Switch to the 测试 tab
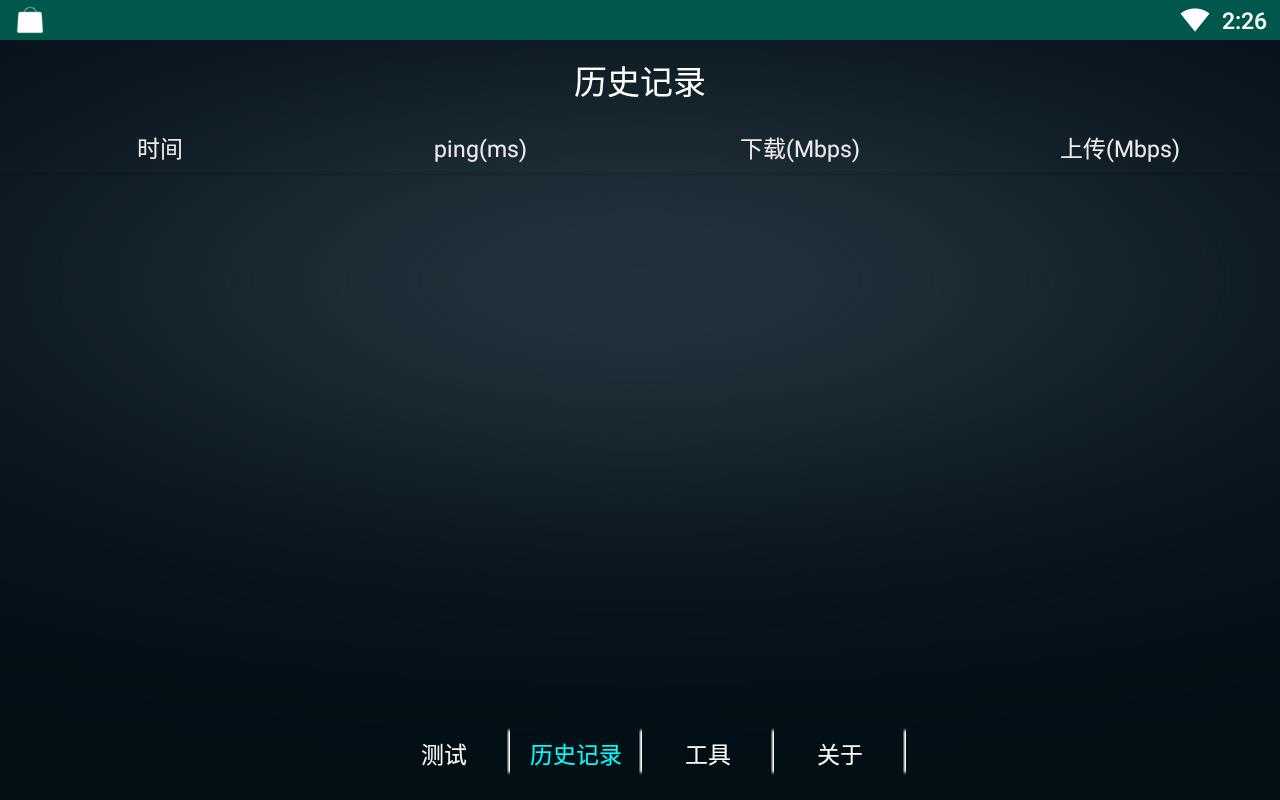The height and width of the screenshot is (800, 1280). tap(444, 754)
